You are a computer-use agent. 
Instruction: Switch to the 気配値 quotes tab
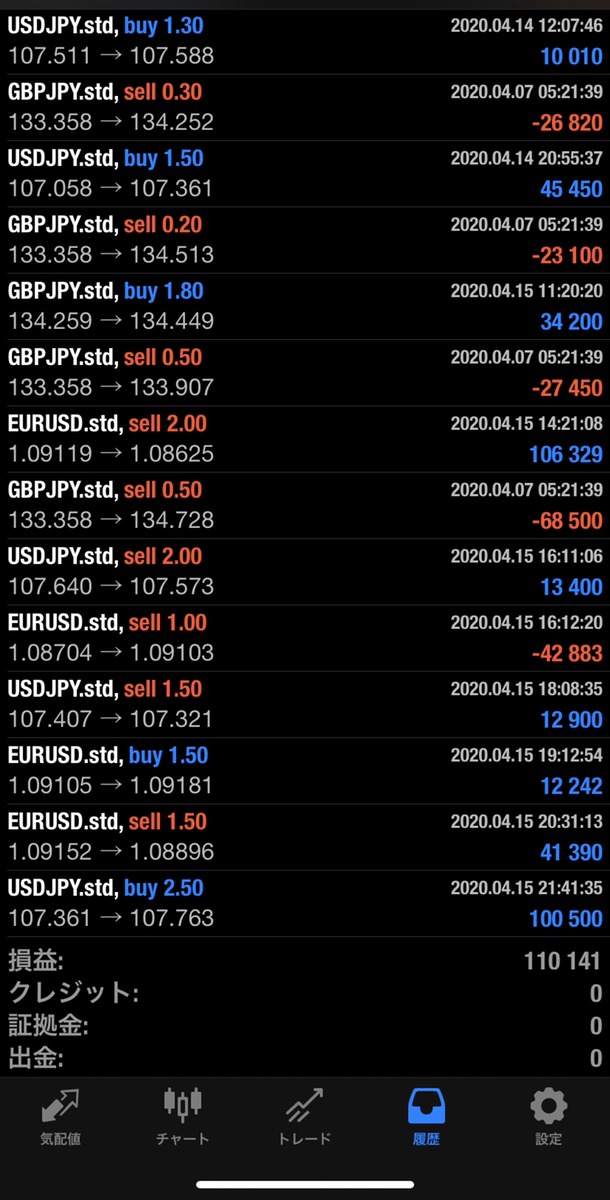tap(61, 1116)
